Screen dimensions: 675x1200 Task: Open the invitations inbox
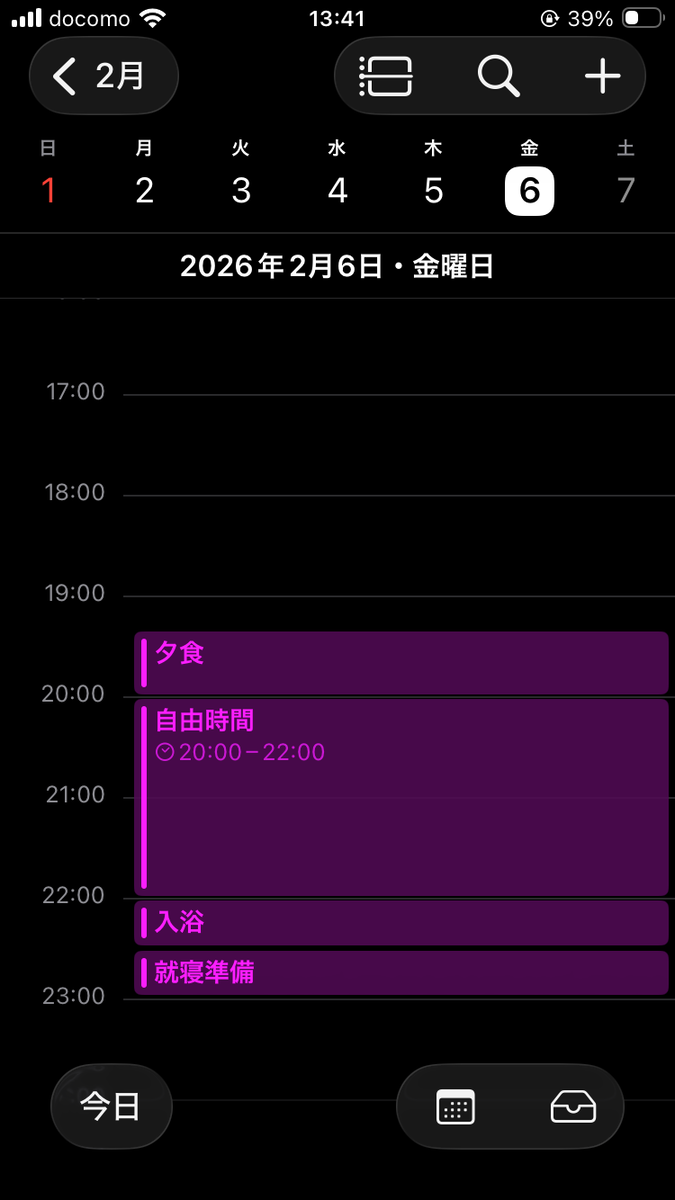[573, 1107]
